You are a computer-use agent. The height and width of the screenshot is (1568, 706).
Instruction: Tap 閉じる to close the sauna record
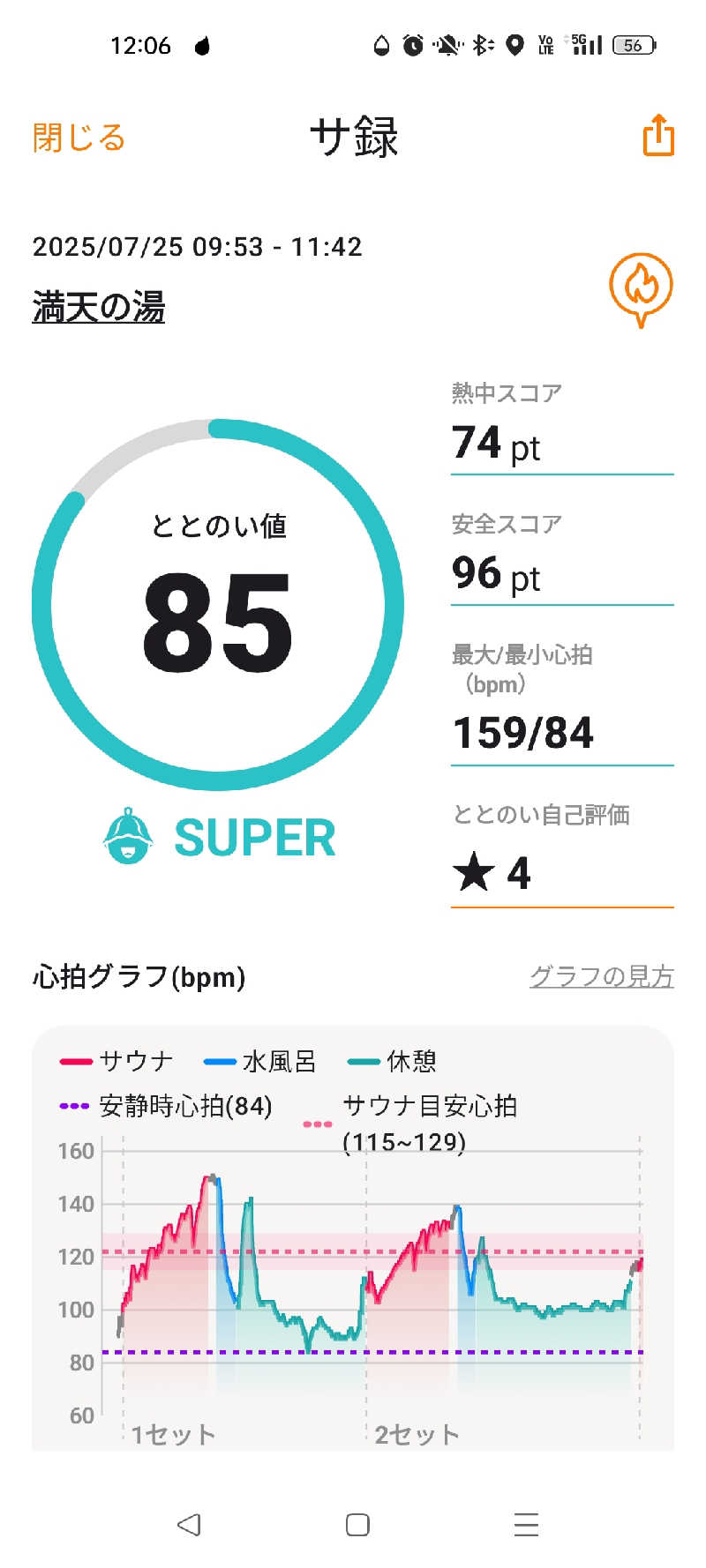pyautogui.click(x=79, y=138)
